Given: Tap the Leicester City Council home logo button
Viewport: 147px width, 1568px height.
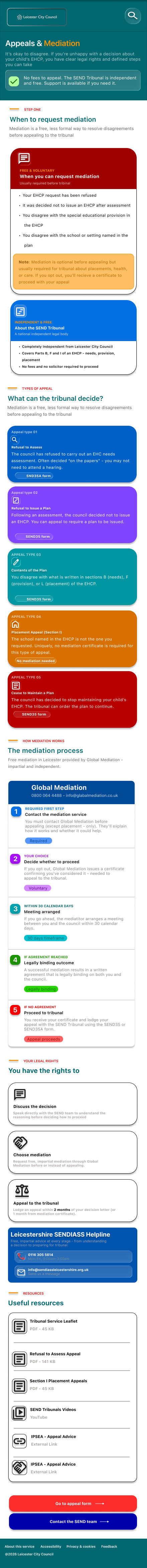Looking at the screenshot, I should click(x=37, y=17).
